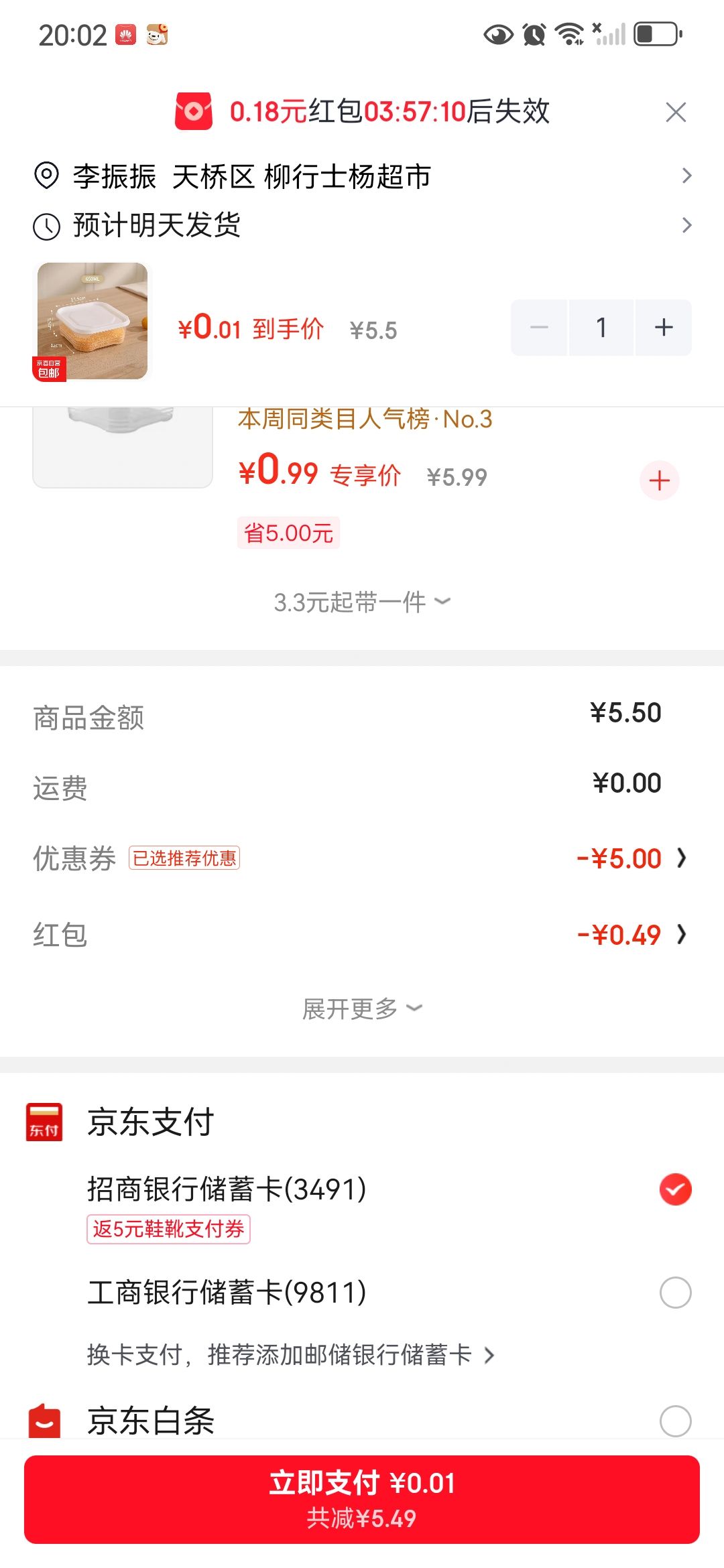Image resolution: width=724 pixels, height=1568 pixels.
Task: Open 换卡支付 to add a new card
Action: point(291,1354)
